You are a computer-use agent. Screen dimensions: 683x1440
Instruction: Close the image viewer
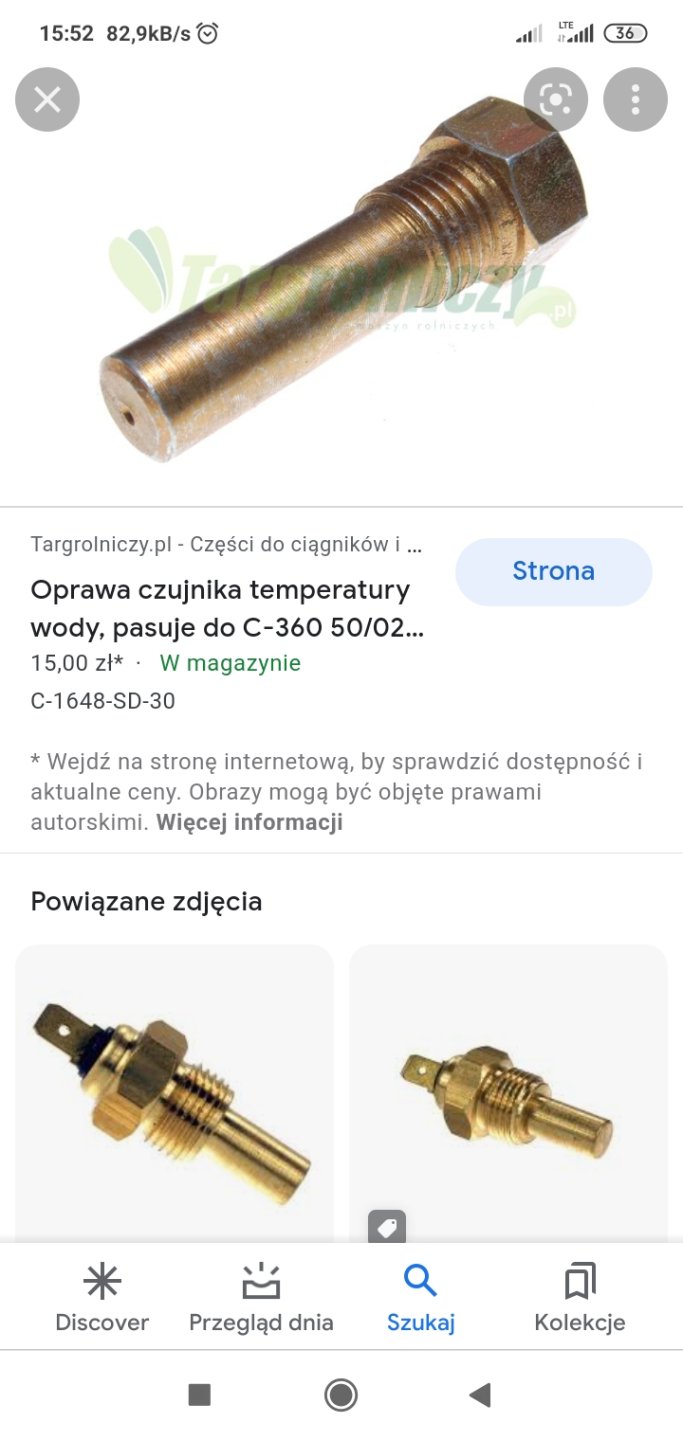pyautogui.click(x=47, y=99)
